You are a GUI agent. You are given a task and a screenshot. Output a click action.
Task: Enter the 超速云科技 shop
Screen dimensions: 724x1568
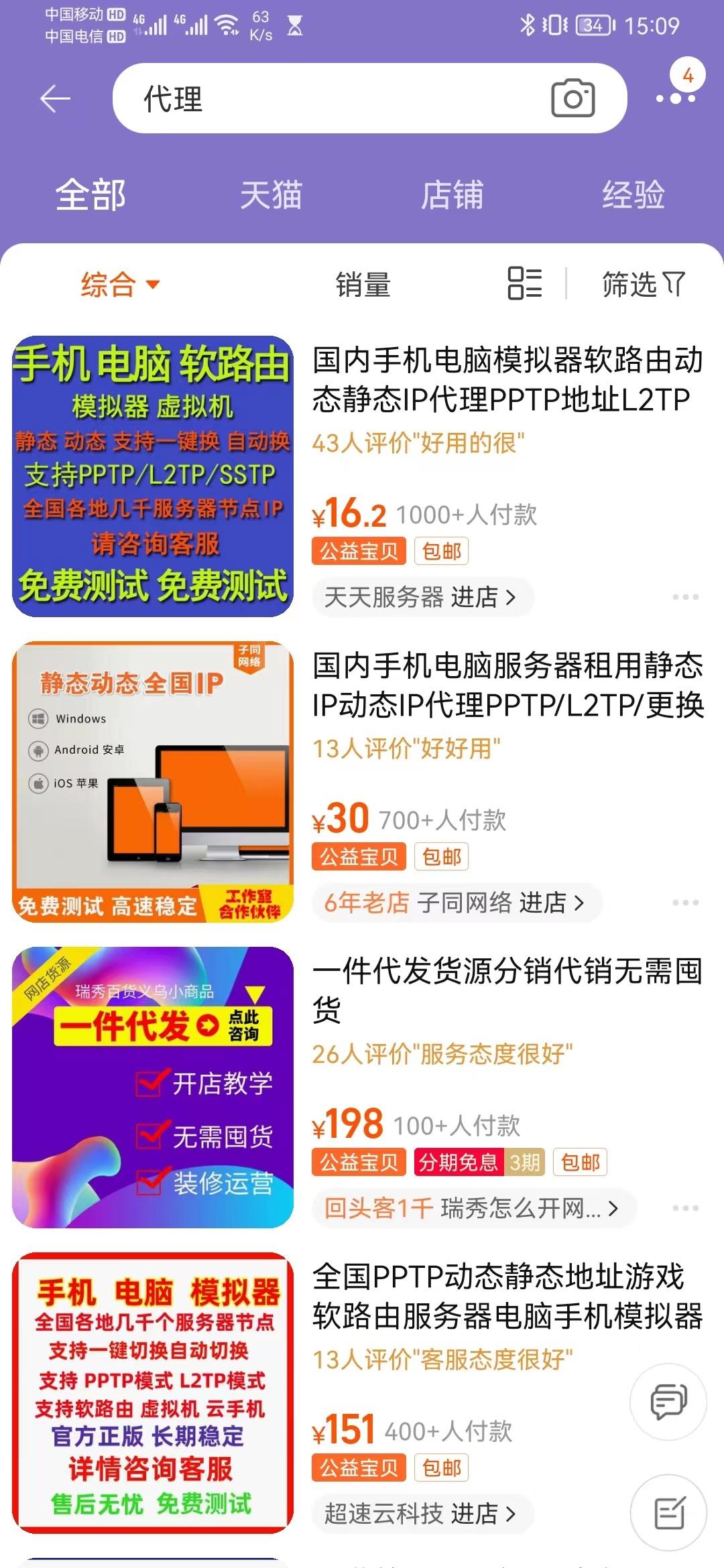pyautogui.click(x=422, y=1514)
